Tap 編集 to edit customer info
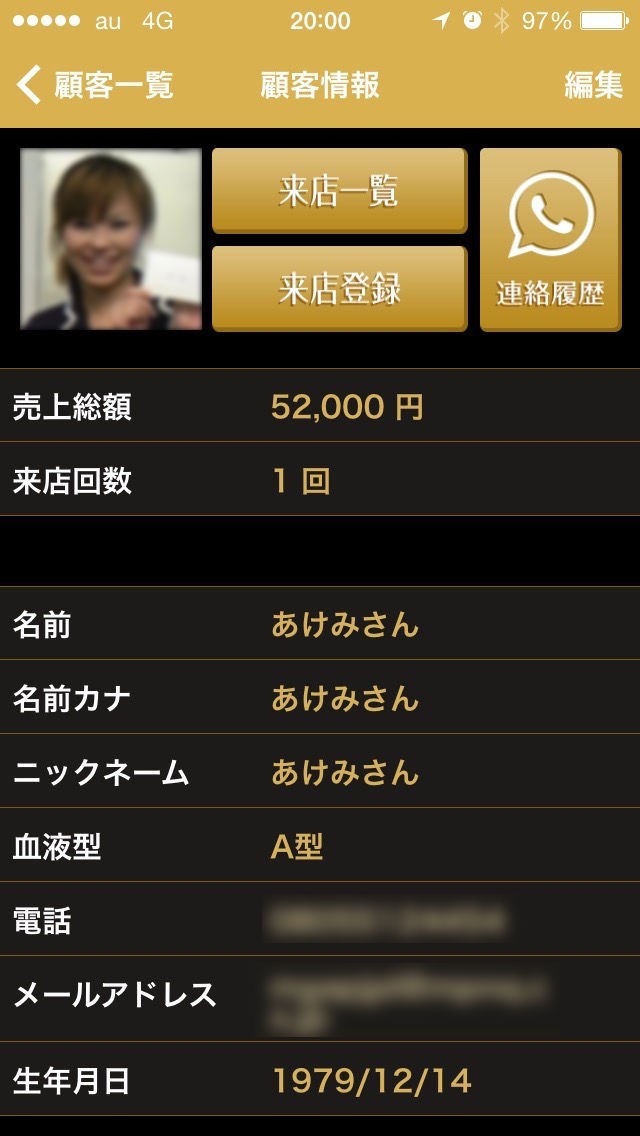Viewport: 640px width, 1136px height. point(593,85)
